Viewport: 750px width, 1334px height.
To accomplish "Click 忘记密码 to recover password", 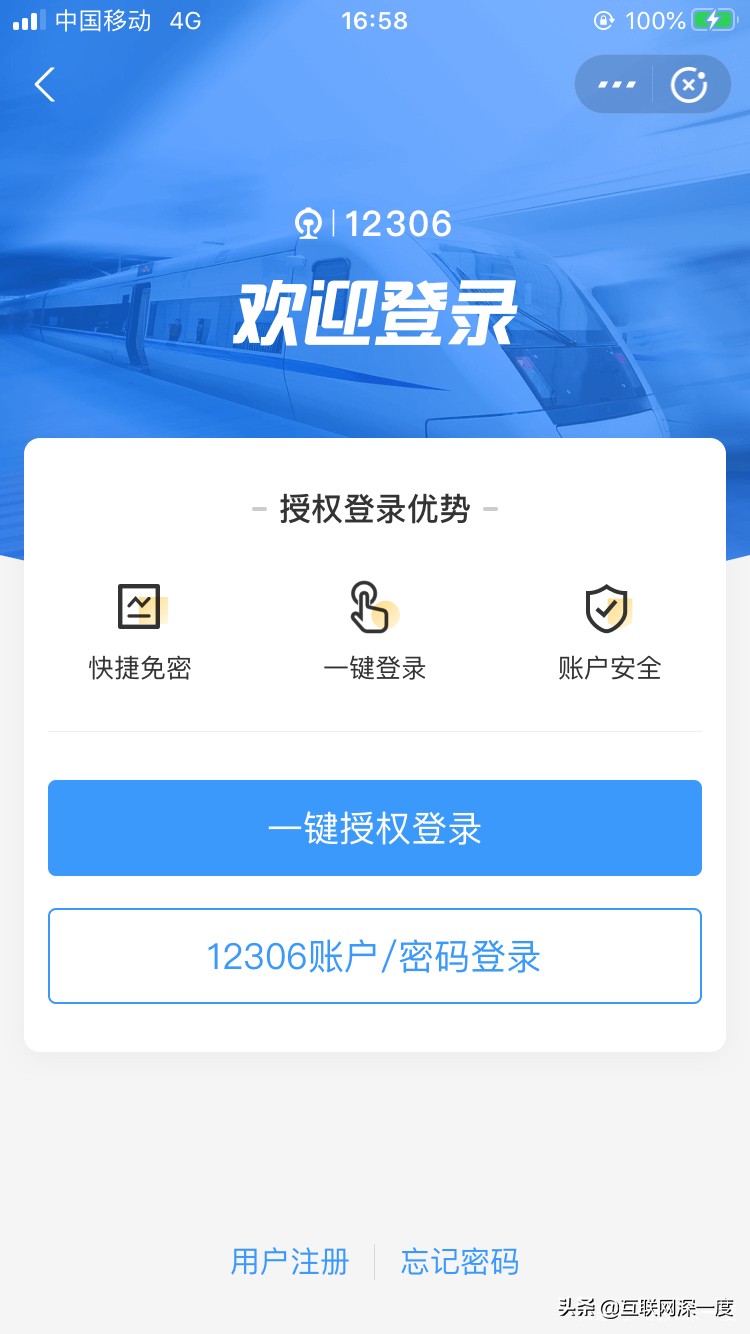I will [x=458, y=1262].
